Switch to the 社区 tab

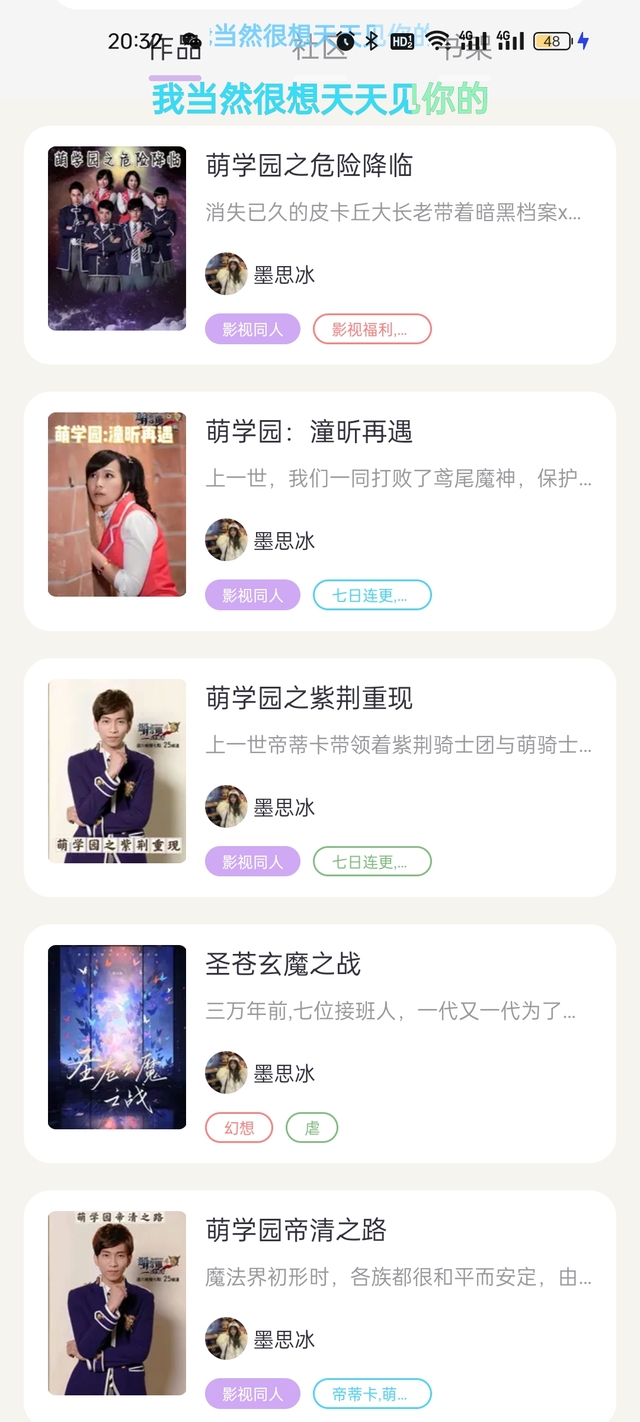click(x=320, y=48)
